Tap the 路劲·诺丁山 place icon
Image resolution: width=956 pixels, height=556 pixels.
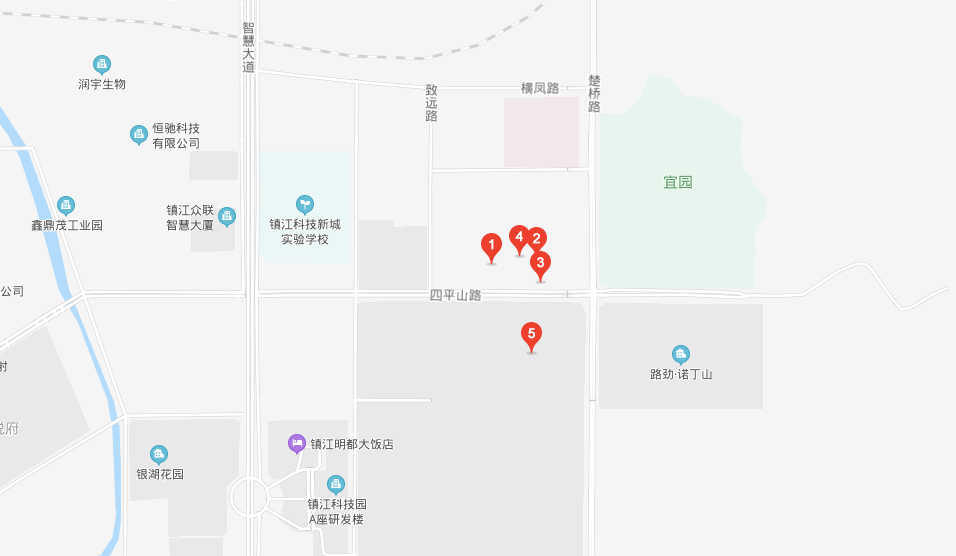click(681, 354)
